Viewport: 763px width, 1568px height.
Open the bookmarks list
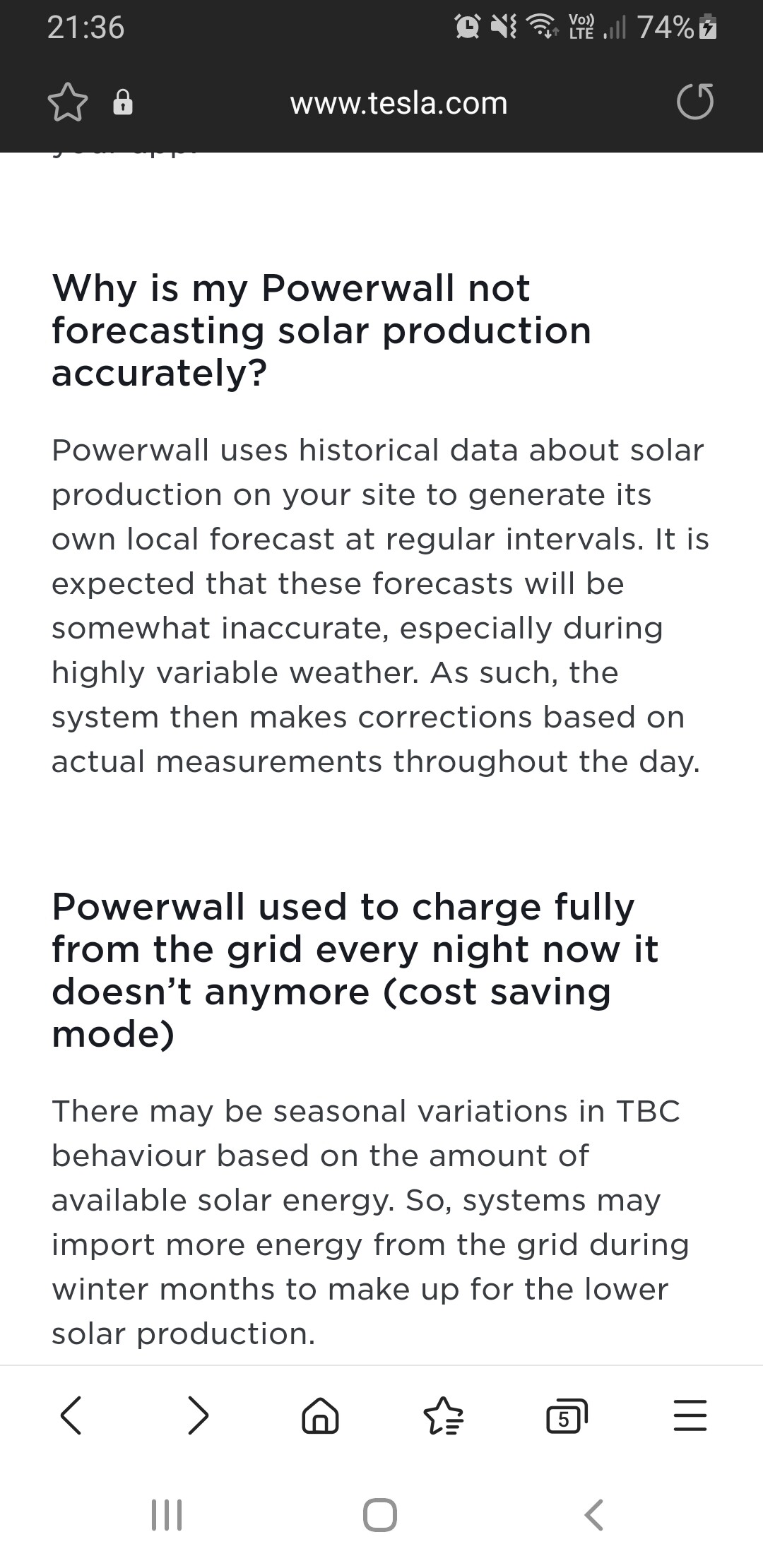[443, 1415]
